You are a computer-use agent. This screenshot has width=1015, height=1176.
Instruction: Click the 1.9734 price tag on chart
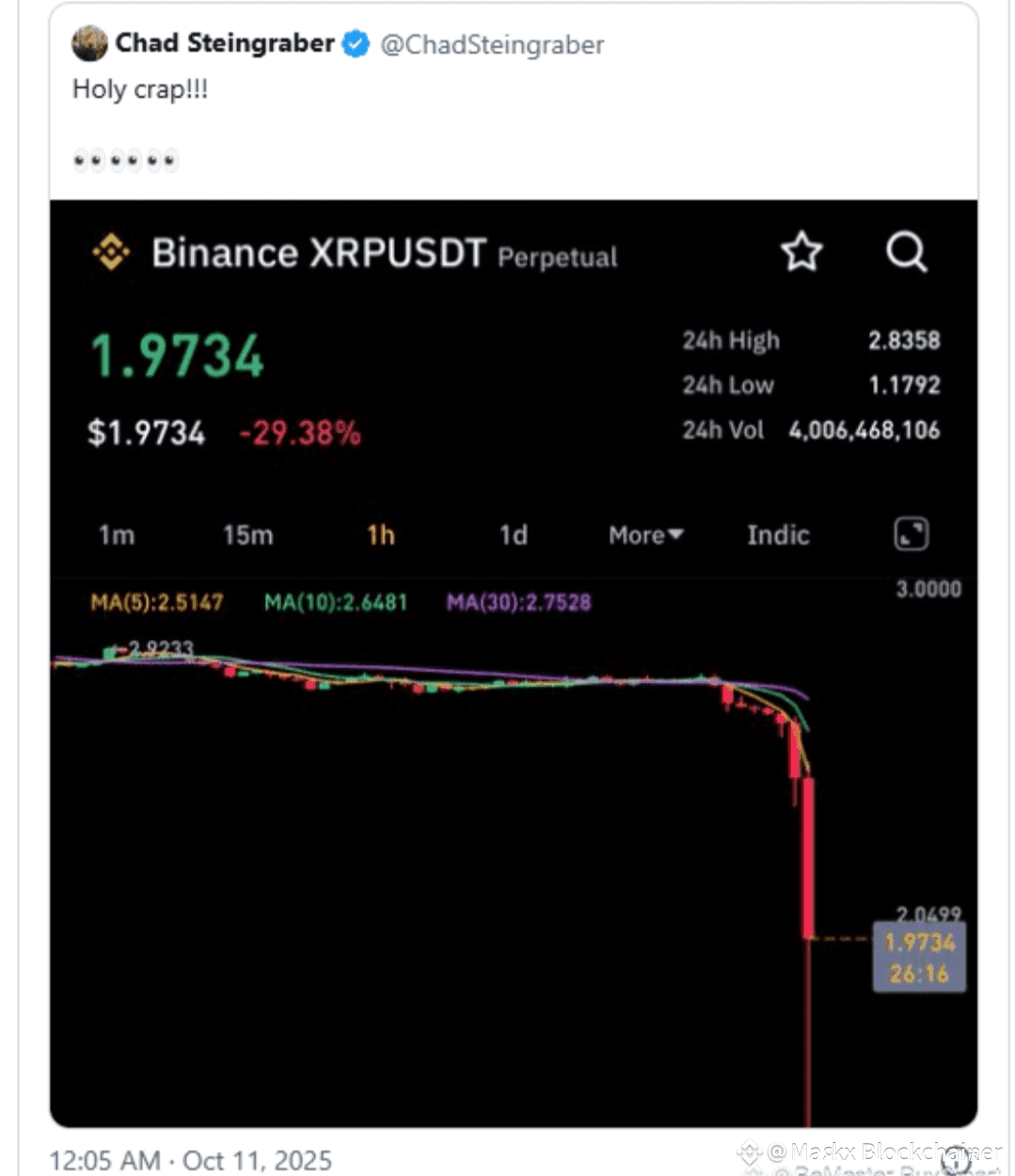[x=920, y=942]
